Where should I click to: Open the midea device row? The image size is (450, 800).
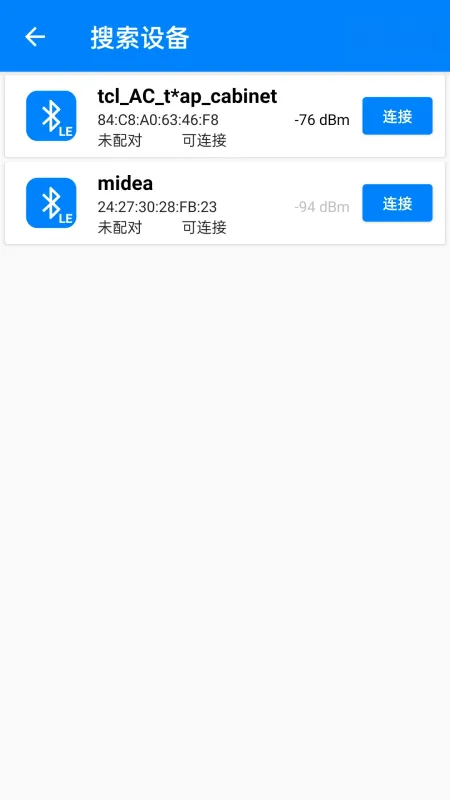(x=225, y=203)
